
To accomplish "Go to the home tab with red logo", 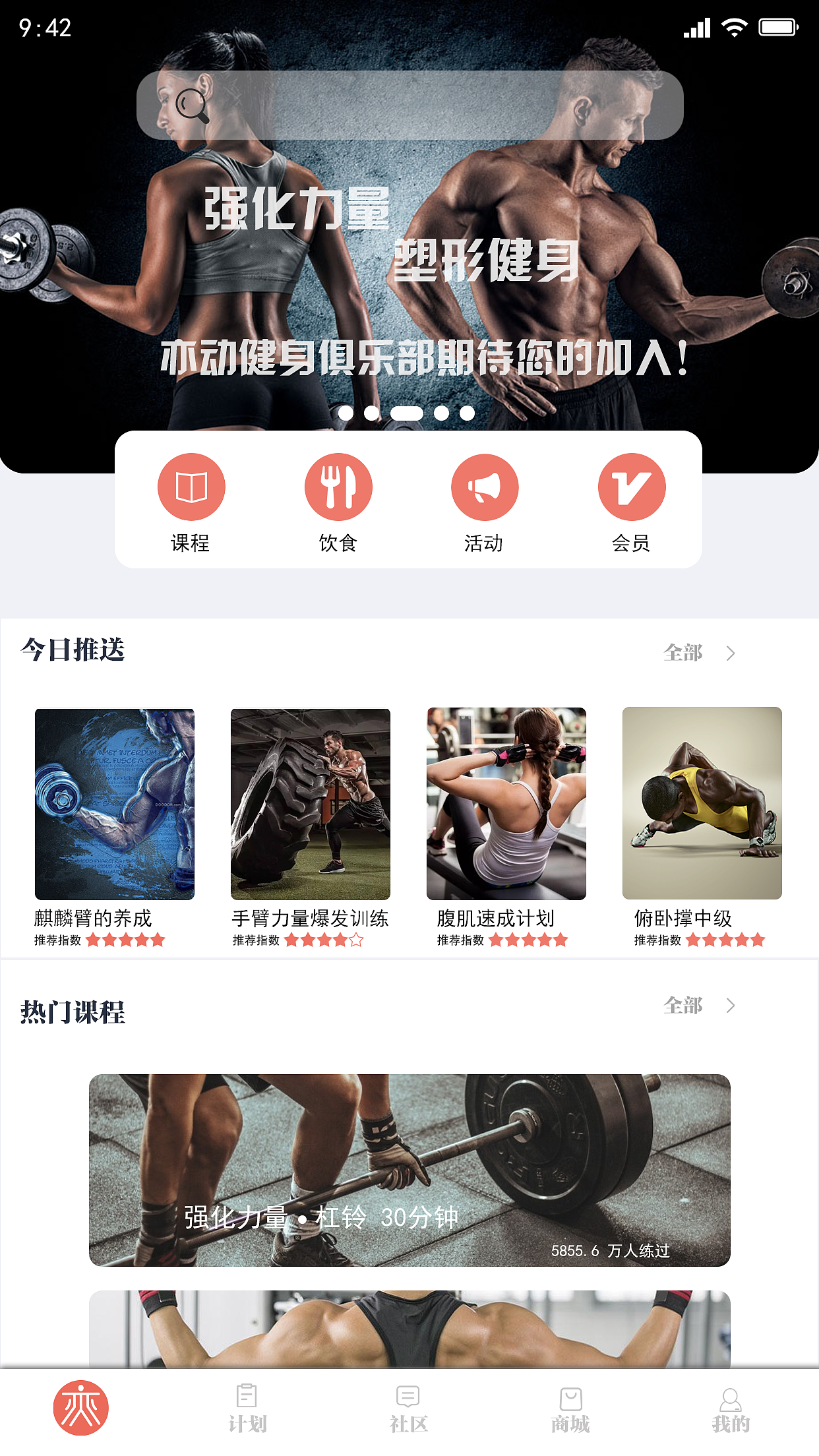I will pos(81,1408).
